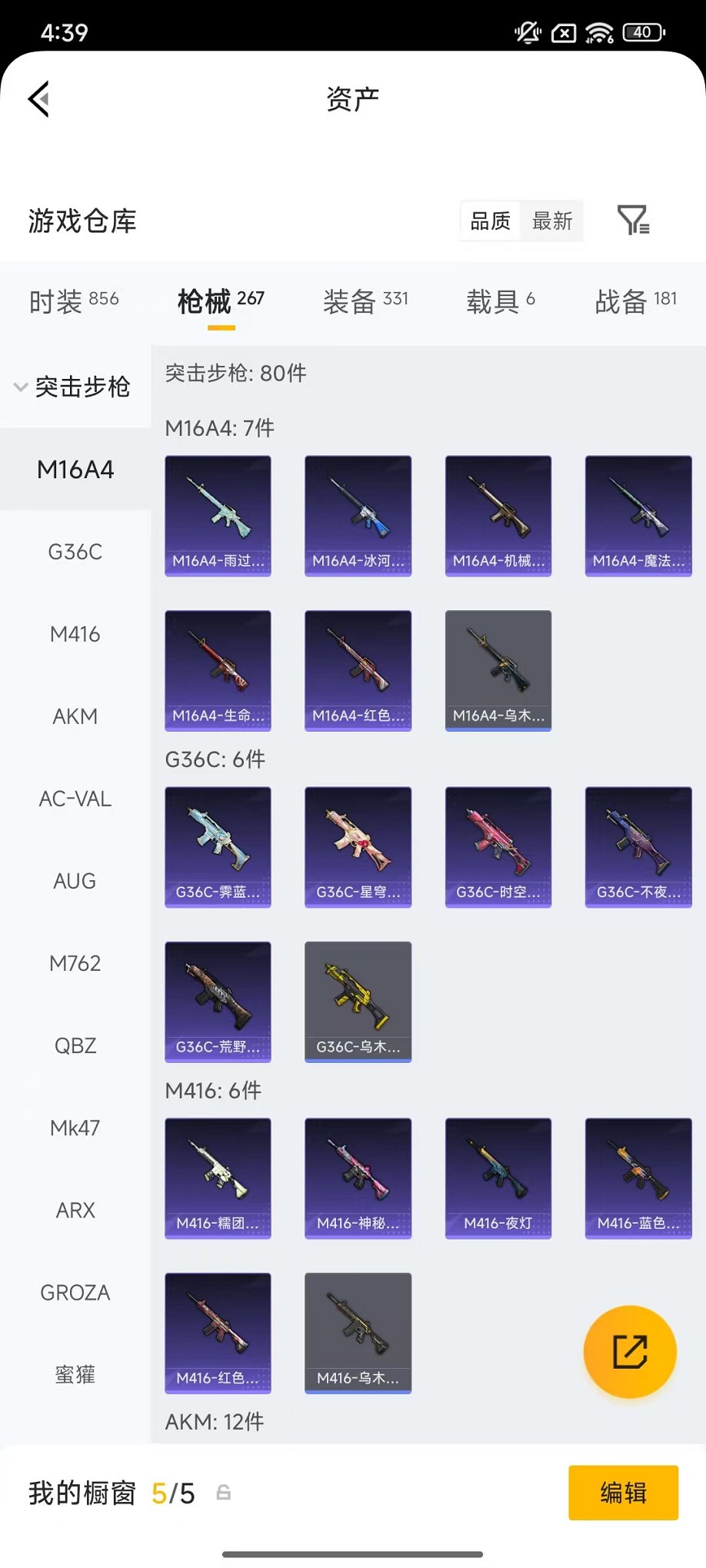
Task: Tap the orange share floating button
Action: [x=630, y=1352]
